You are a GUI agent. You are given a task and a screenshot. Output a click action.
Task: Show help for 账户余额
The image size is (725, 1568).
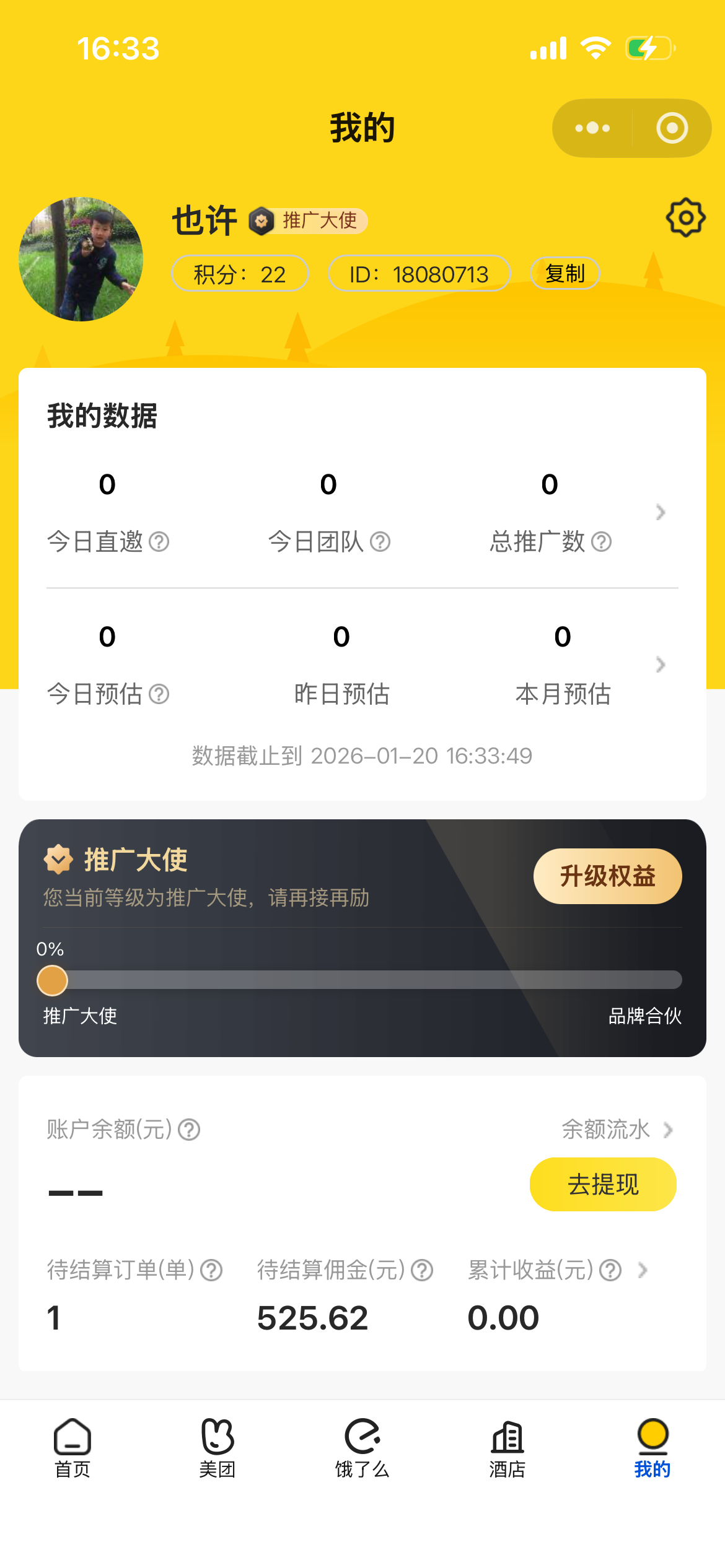[189, 1130]
